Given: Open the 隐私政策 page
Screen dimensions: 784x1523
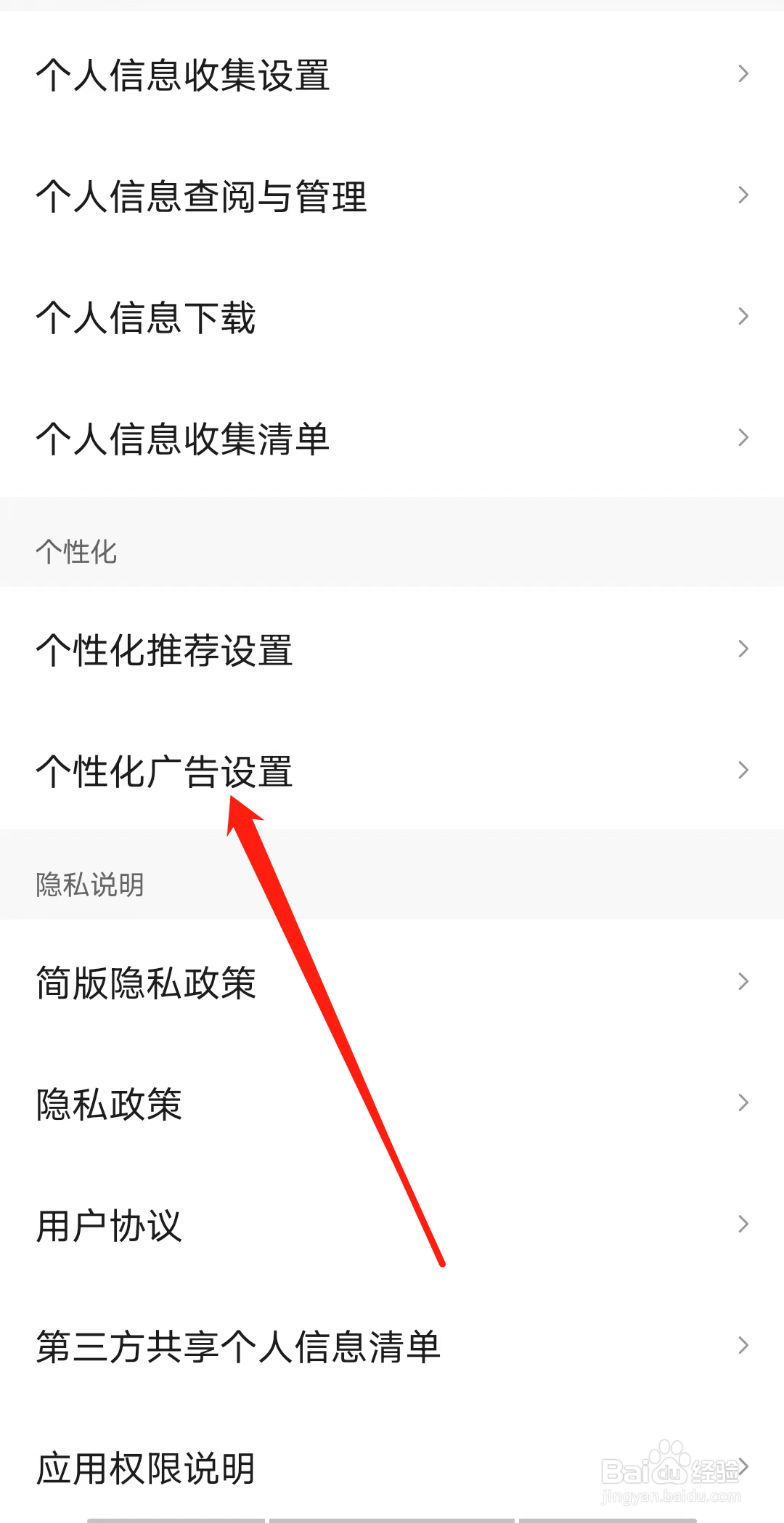Looking at the screenshot, I should tap(109, 1104).
